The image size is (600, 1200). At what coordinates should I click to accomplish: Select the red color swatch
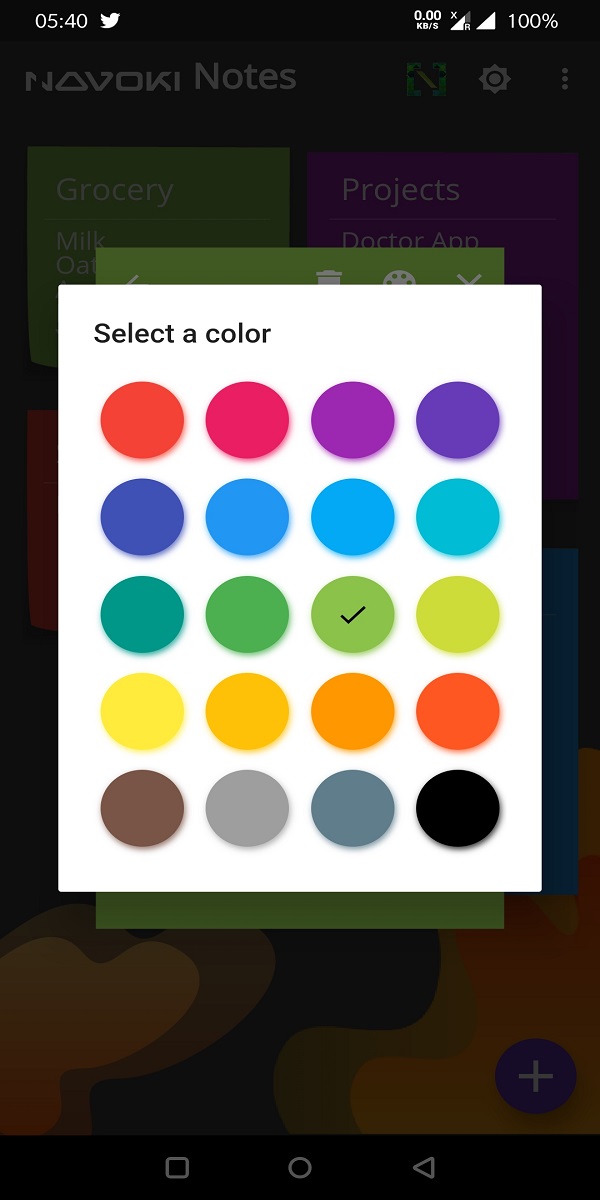point(142,420)
